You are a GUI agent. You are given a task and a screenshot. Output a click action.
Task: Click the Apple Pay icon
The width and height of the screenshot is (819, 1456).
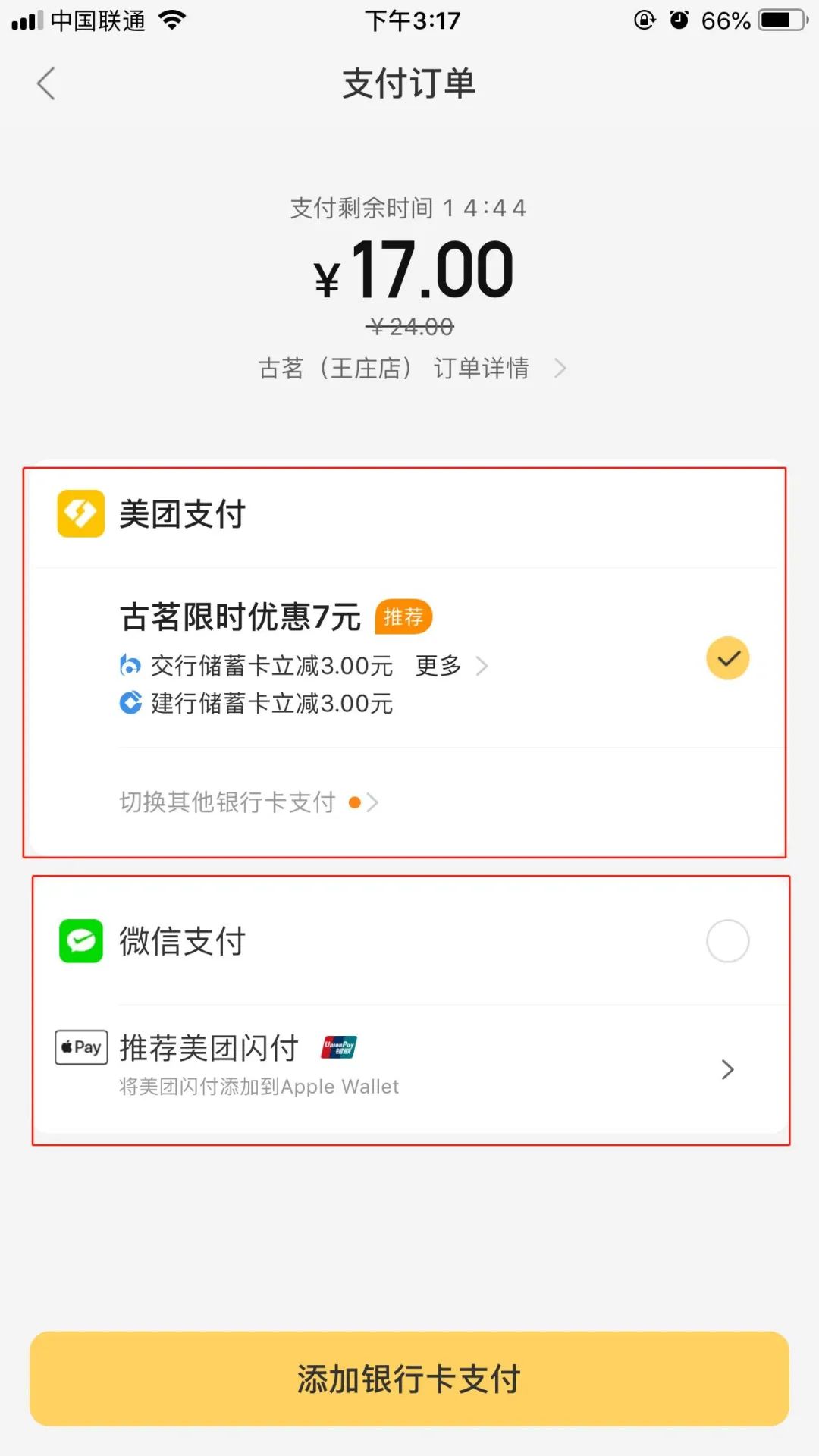pyautogui.click(x=80, y=1047)
